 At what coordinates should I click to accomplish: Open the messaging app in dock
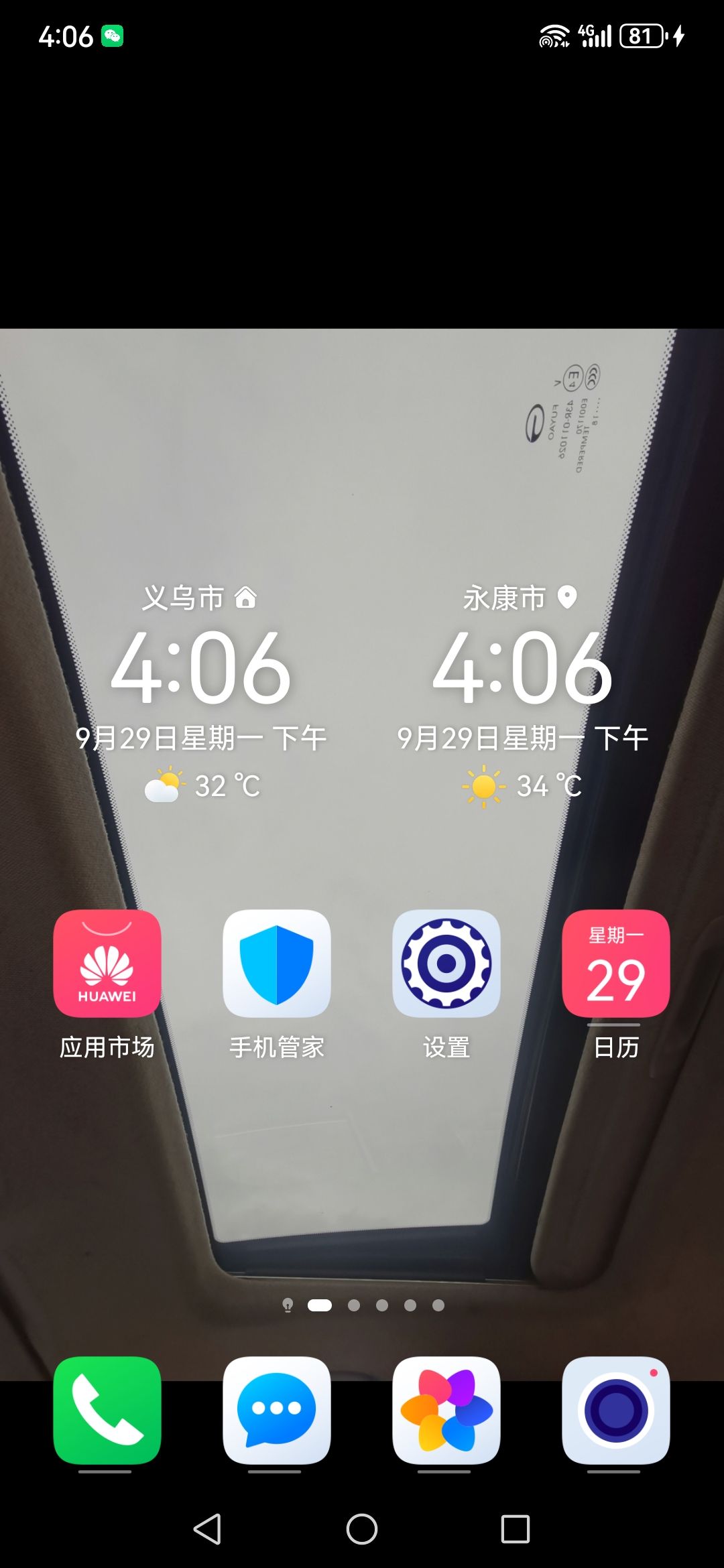pos(276,1410)
